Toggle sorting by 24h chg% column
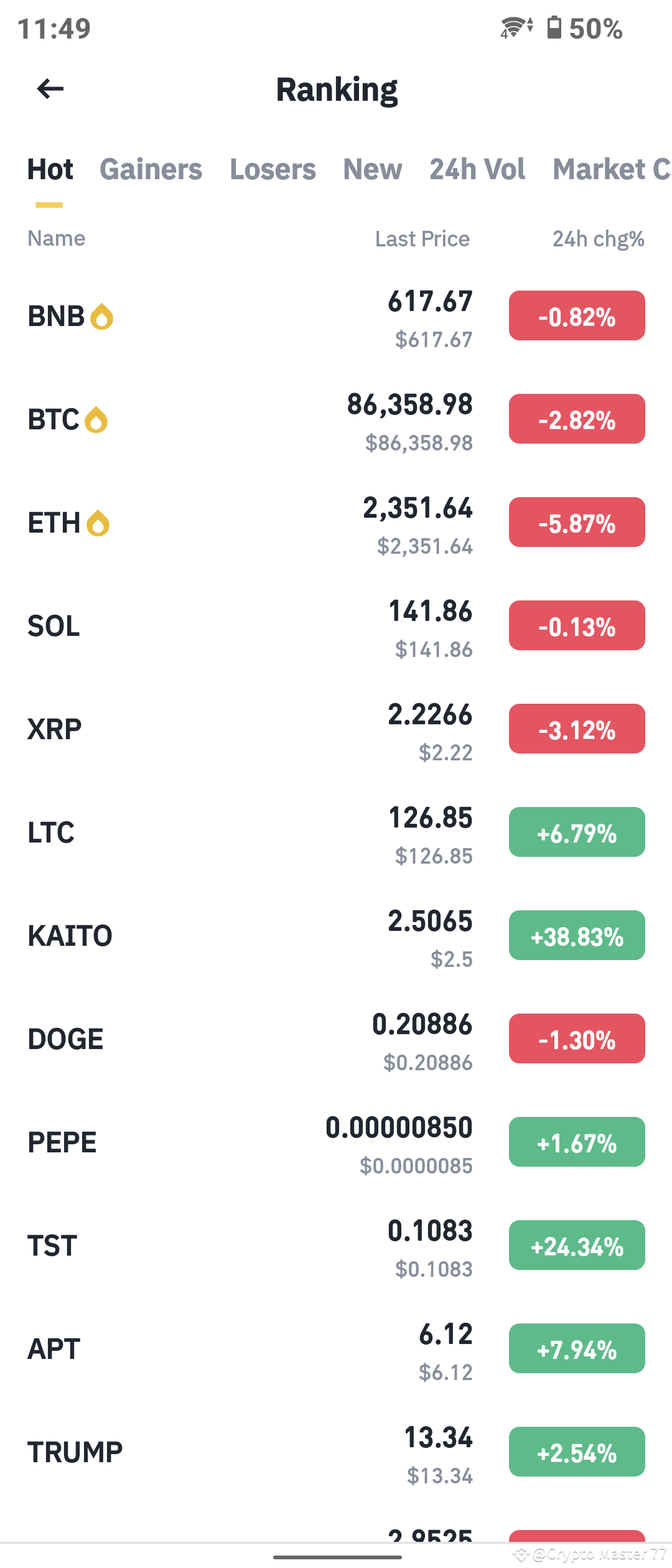The height and width of the screenshot is (1568, 672). 598,239
